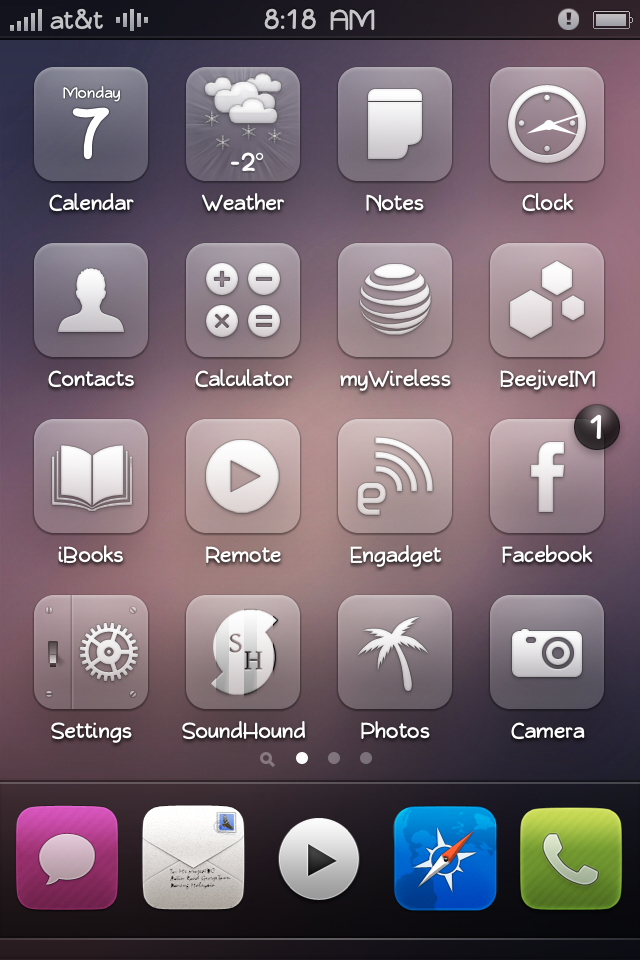The width and height of the screenshot is (640, 960).
Task: Launch the myWireless app
Action: tap(395, 301)
